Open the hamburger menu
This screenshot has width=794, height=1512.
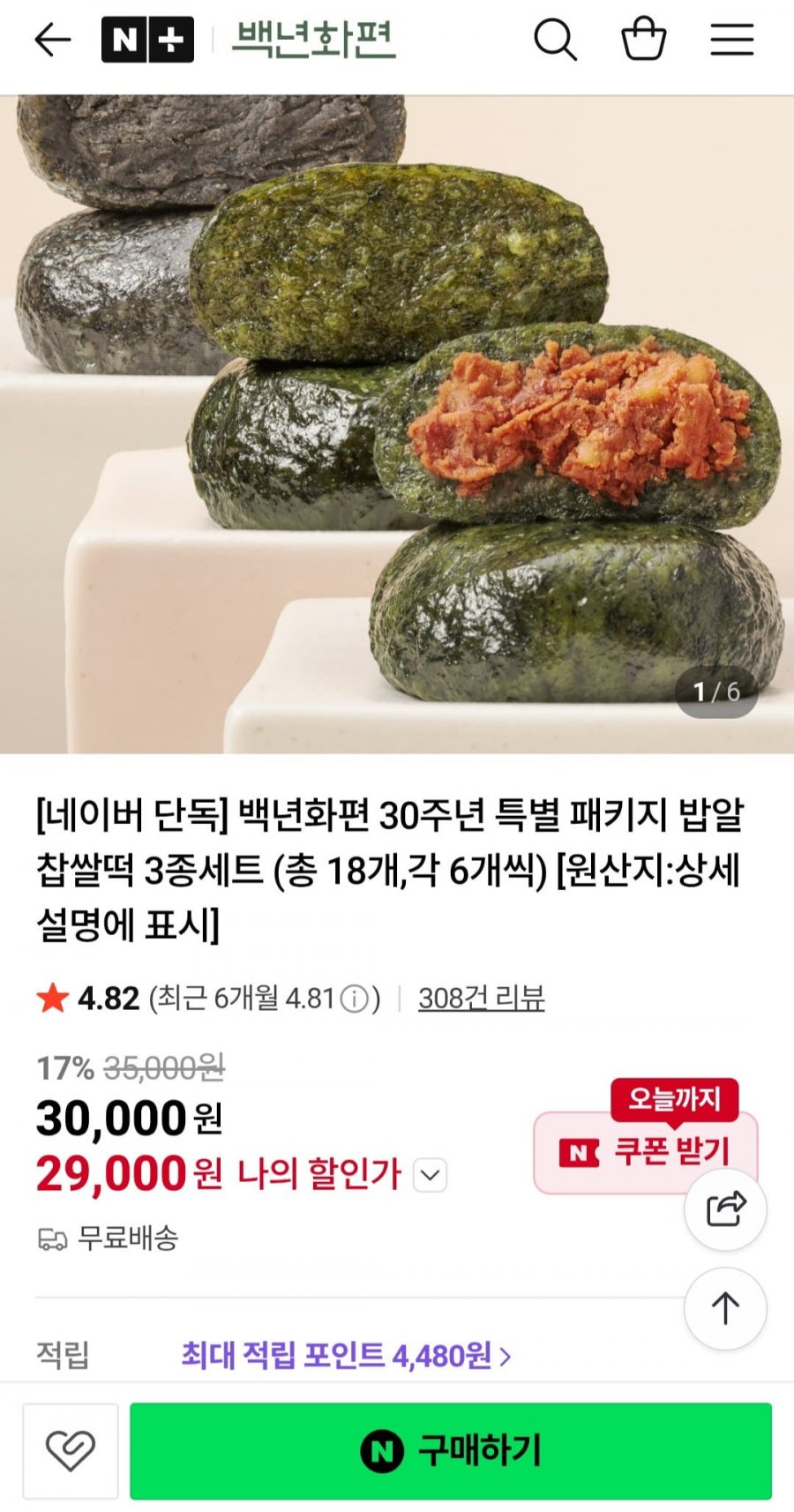click(x=731, y=41)
